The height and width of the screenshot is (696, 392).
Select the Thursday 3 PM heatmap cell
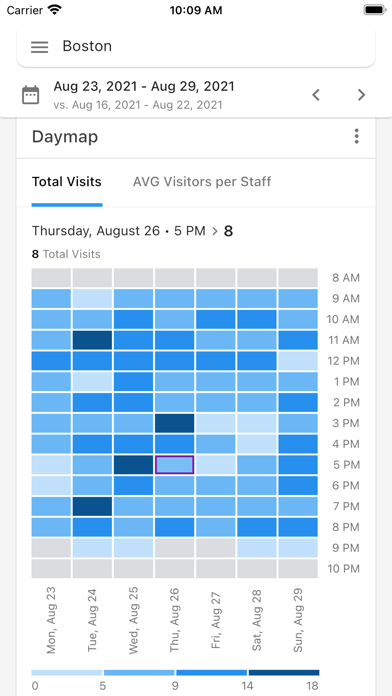coord(174,423)
